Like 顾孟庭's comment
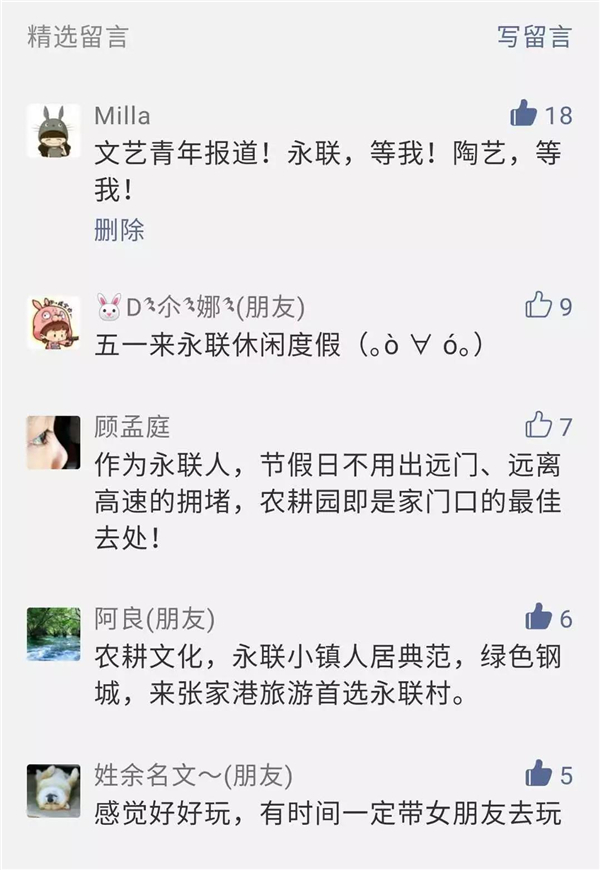The width and height of the screenshot is (600, 870). point(538,427)
